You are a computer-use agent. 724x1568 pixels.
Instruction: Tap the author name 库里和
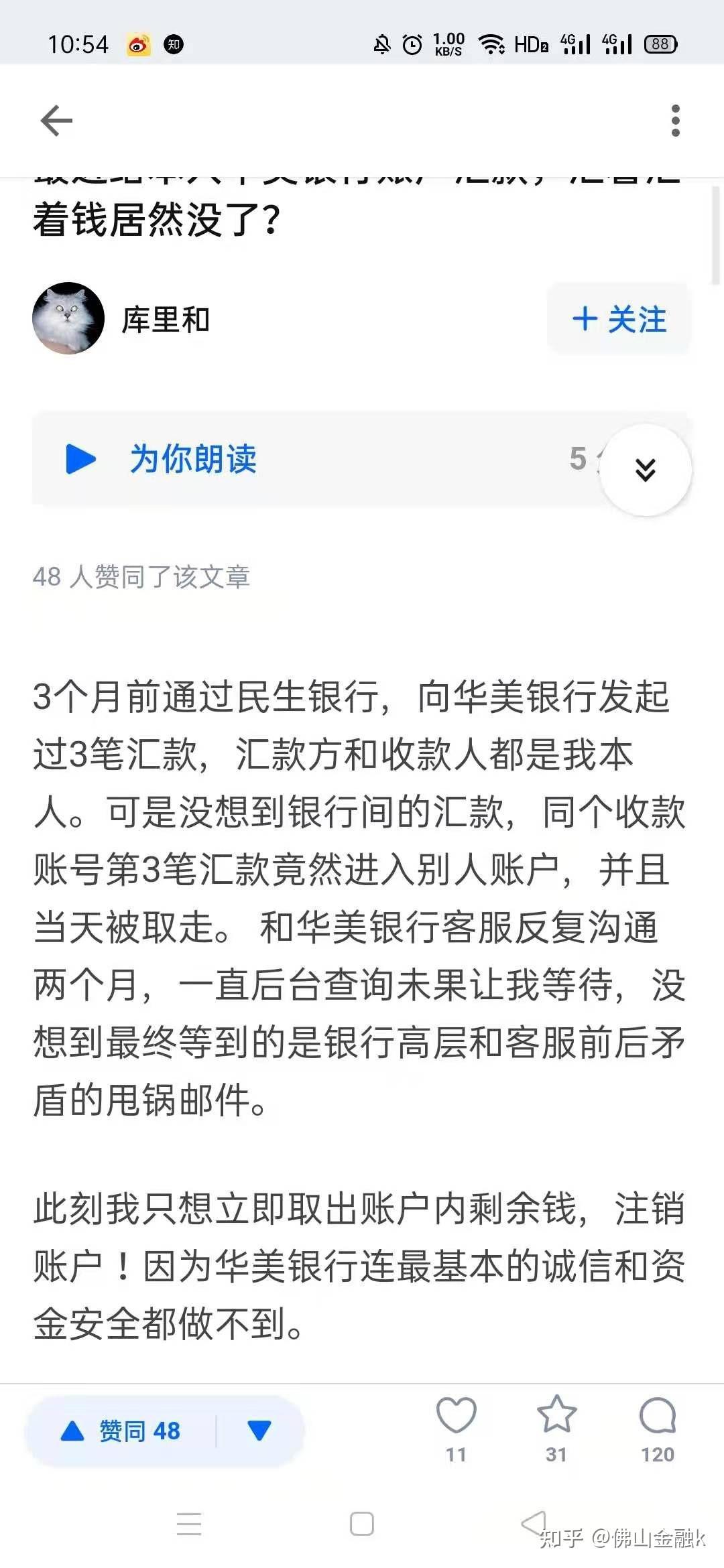pyautogui.click(x=164, y=320)
